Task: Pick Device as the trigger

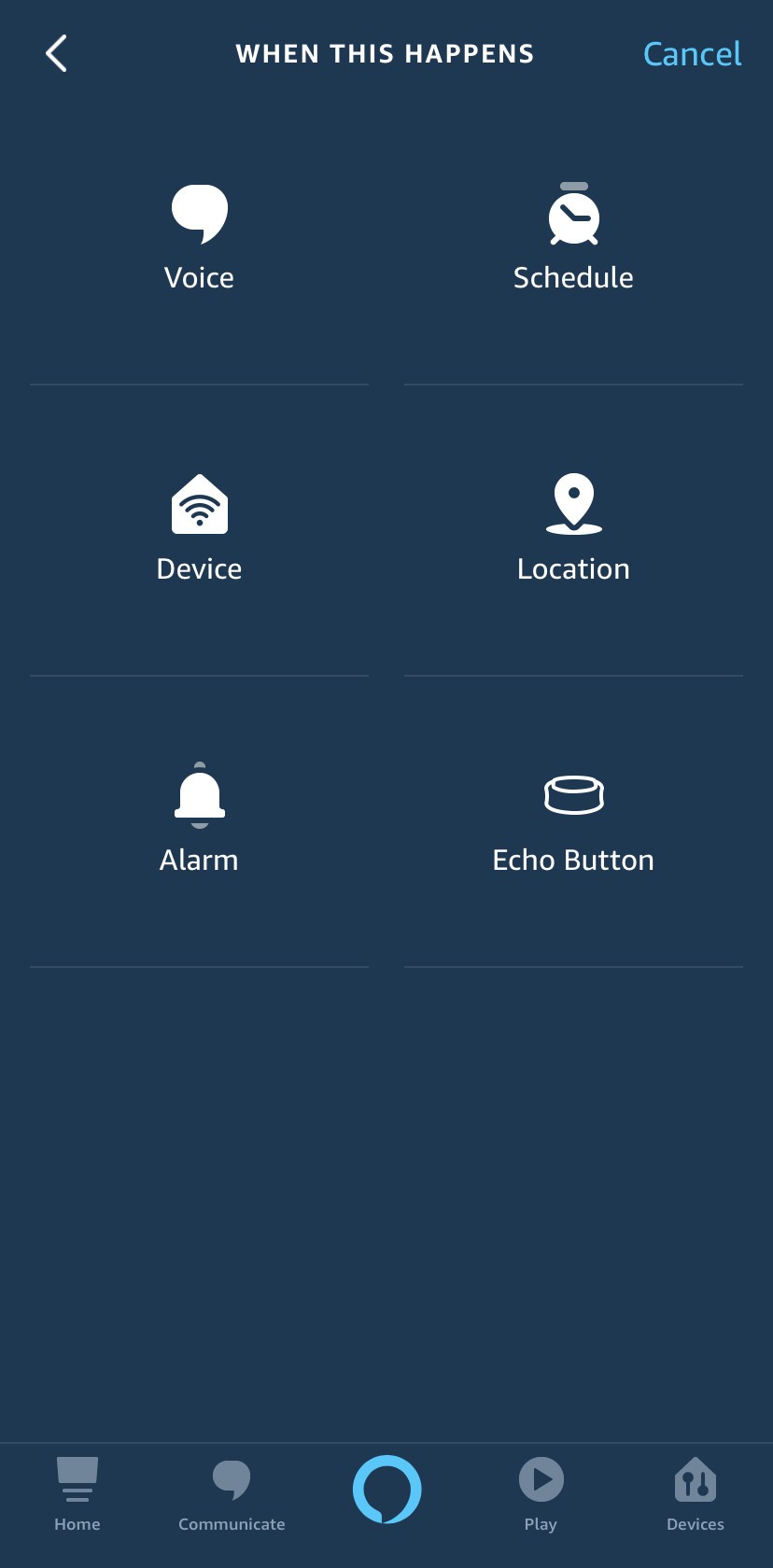Action: [199, 528]
